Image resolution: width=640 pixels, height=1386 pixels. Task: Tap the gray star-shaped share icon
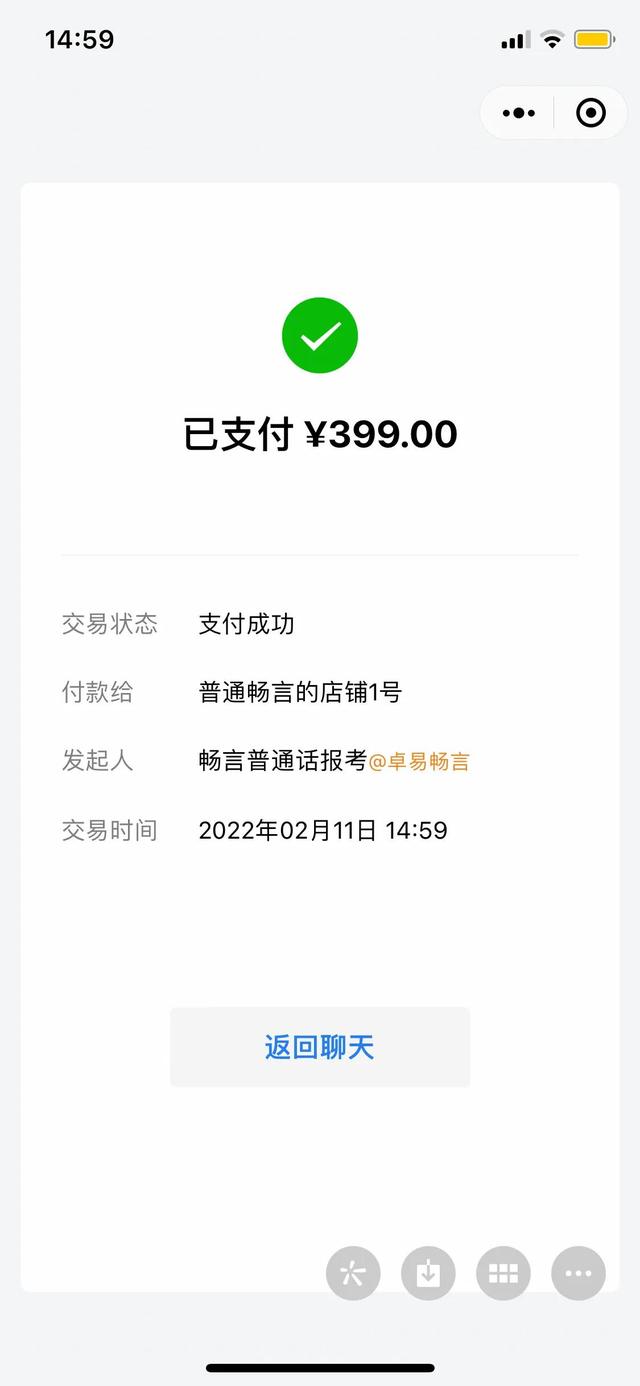pyautogui.click(x=353, y=1273)
